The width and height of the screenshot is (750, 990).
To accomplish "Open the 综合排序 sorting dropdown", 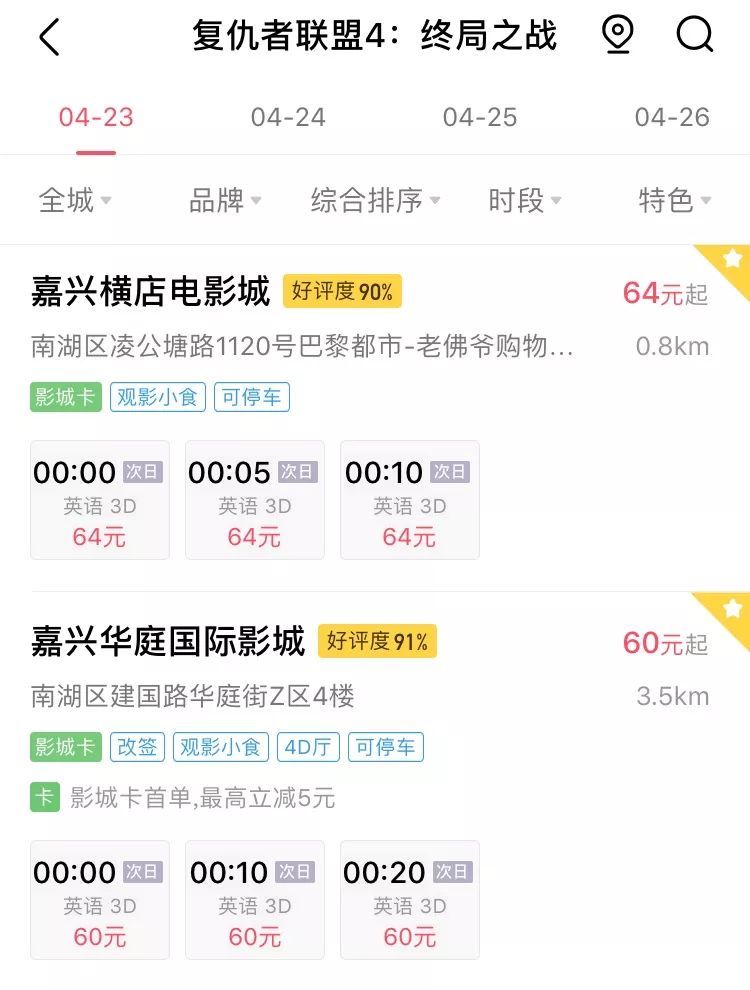I will click(373, 200).
